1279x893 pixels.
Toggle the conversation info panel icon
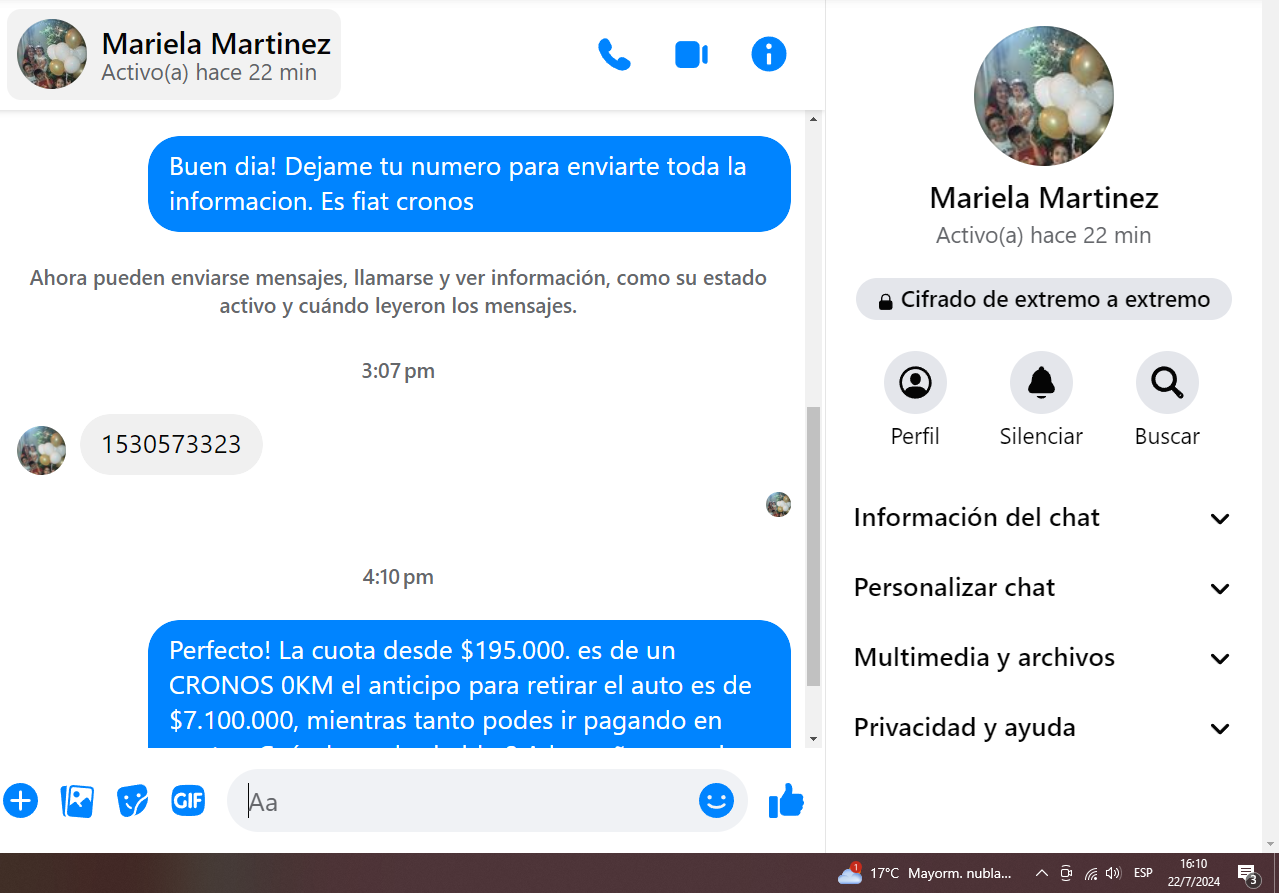pyautogui.click(x=768, y=54)
